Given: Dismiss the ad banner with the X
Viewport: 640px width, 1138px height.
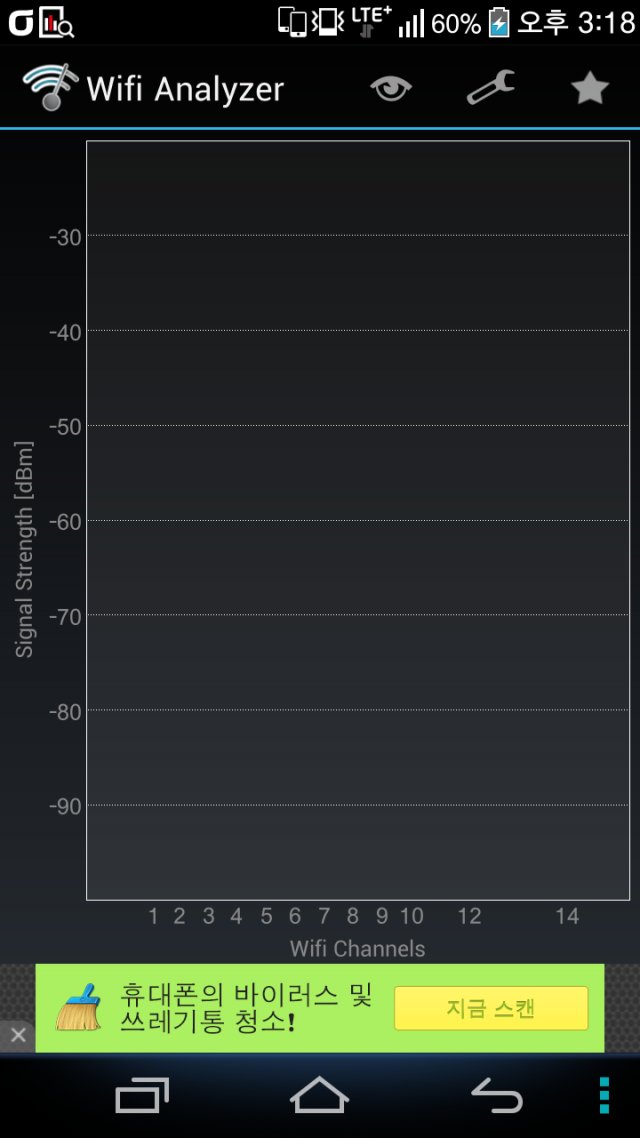Looking at the screenshot, I should (17, 1035).
